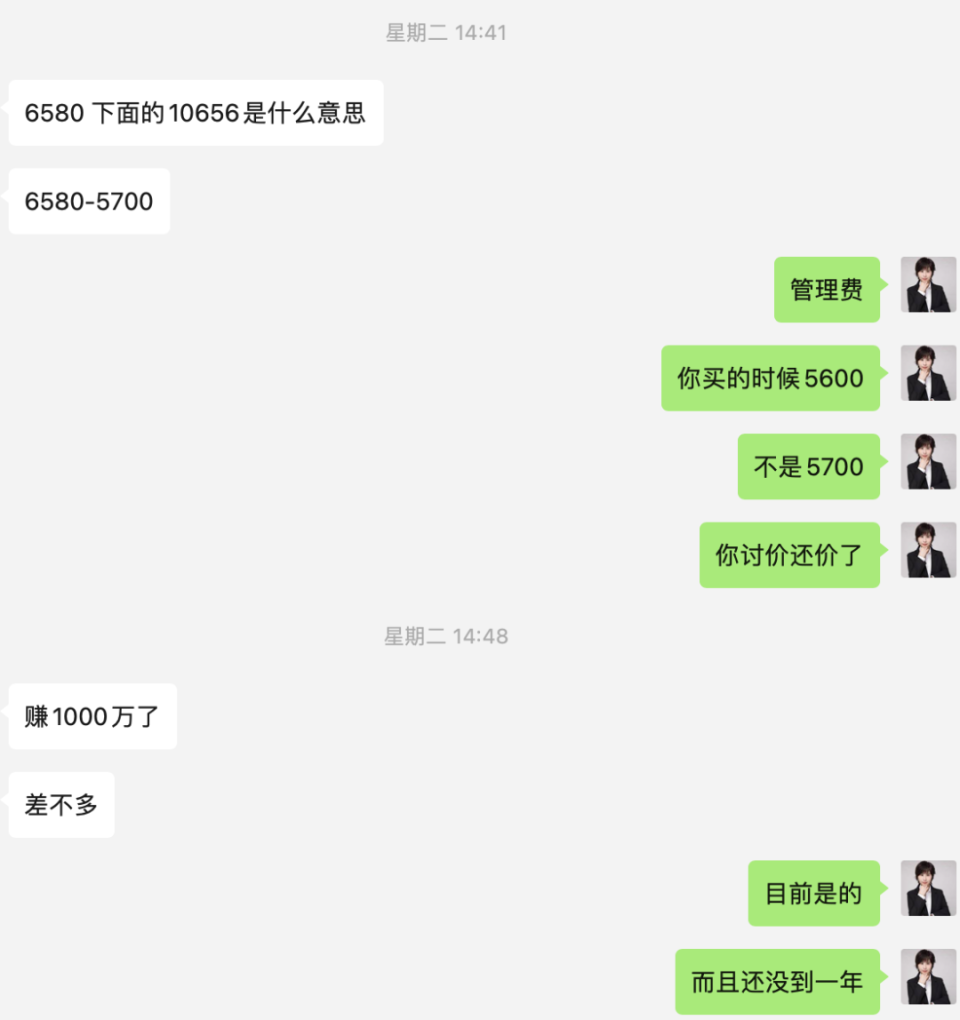Click the 6580-5700 message bubble
This screenshot has width=960, height=1020.
point(88,201)
